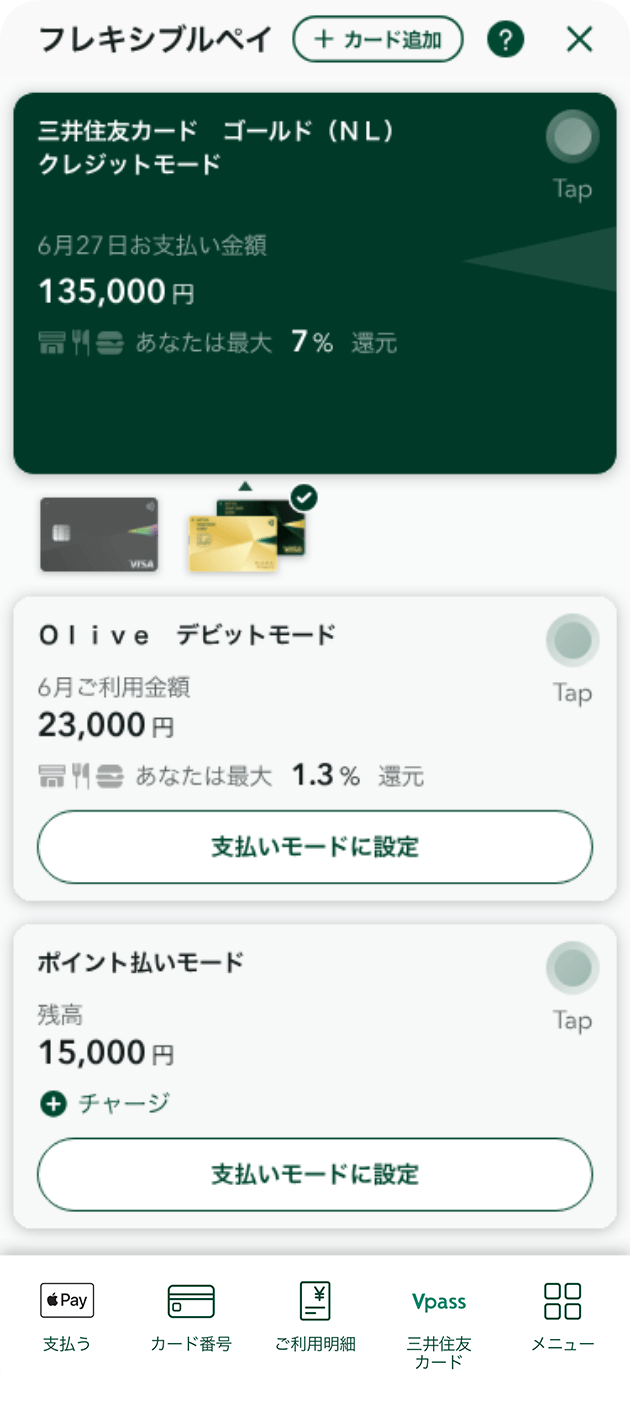Open the help question mark icon
Screen dimensions: 630x1406
[506, 40]
